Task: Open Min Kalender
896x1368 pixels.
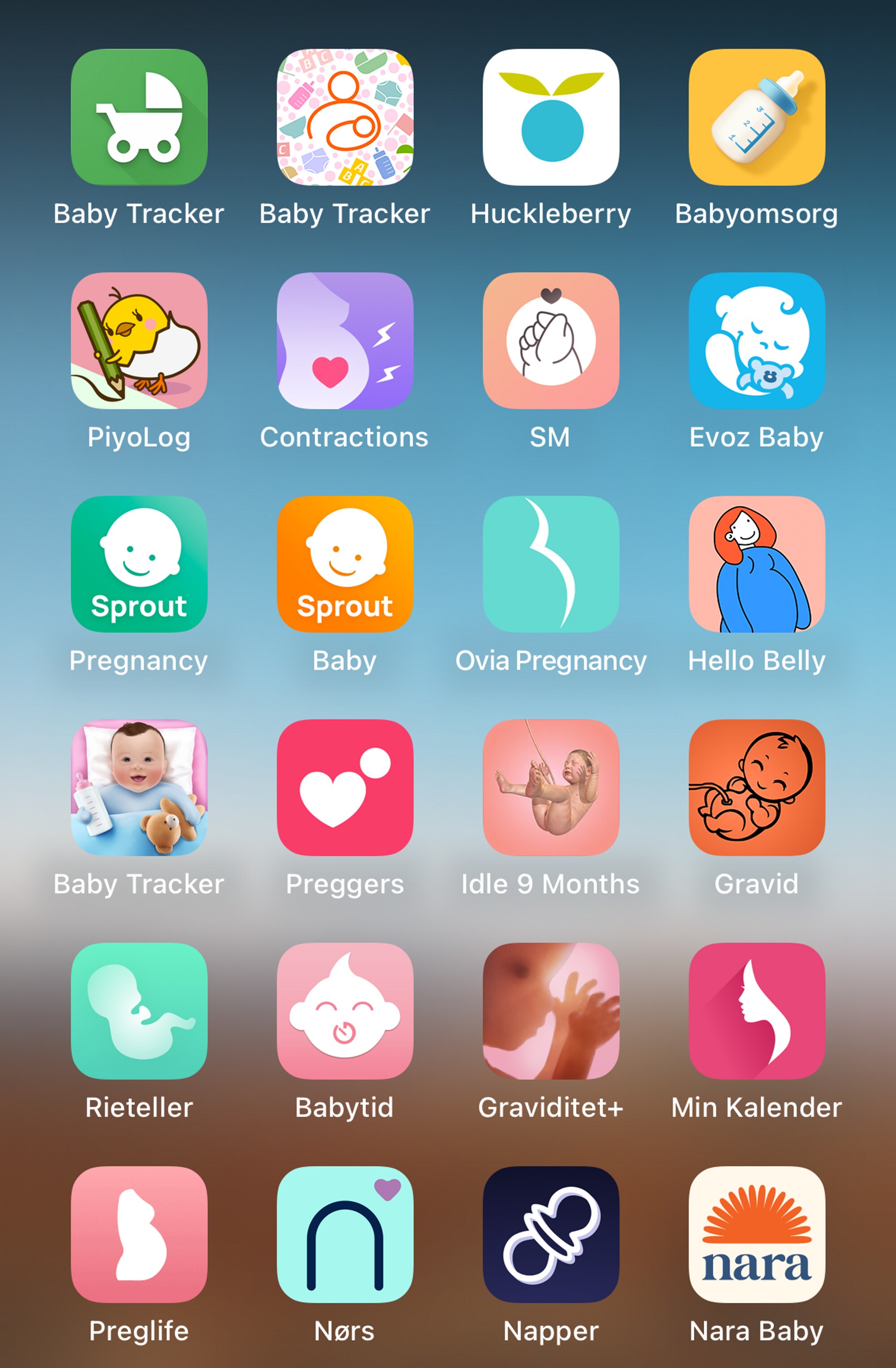Action: [756, 1011]
